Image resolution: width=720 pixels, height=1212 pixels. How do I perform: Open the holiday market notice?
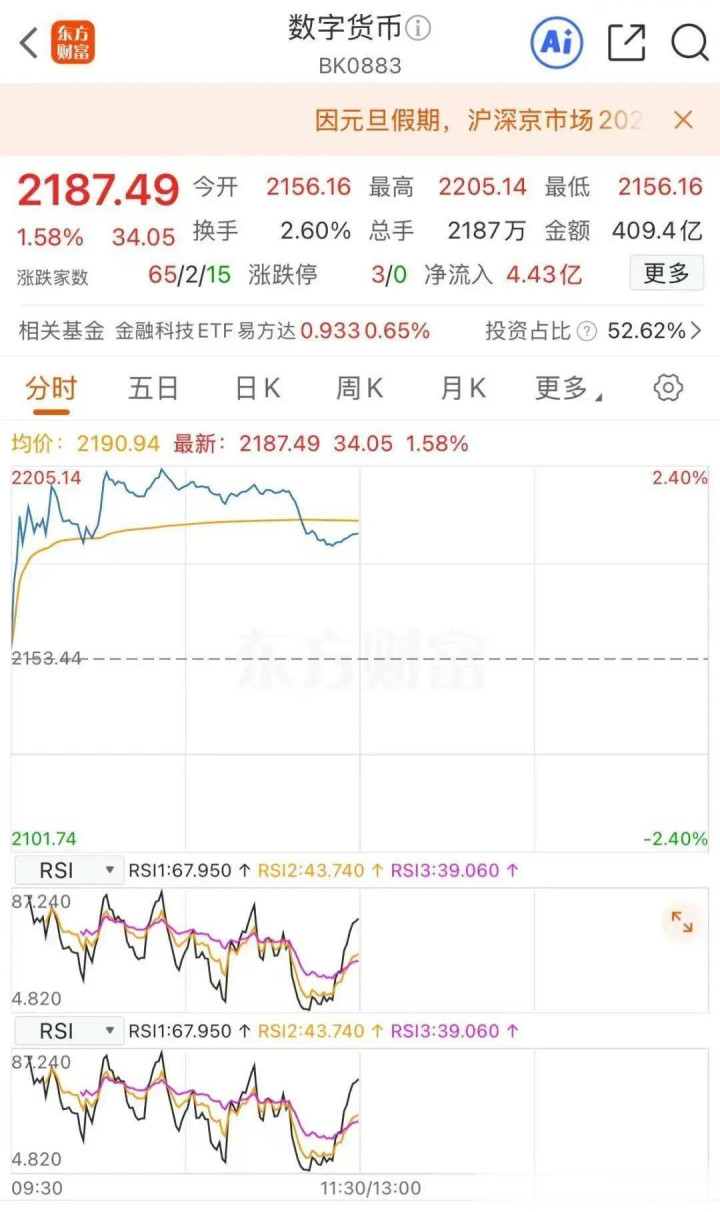pyautogui.click(x=478, y=121)
